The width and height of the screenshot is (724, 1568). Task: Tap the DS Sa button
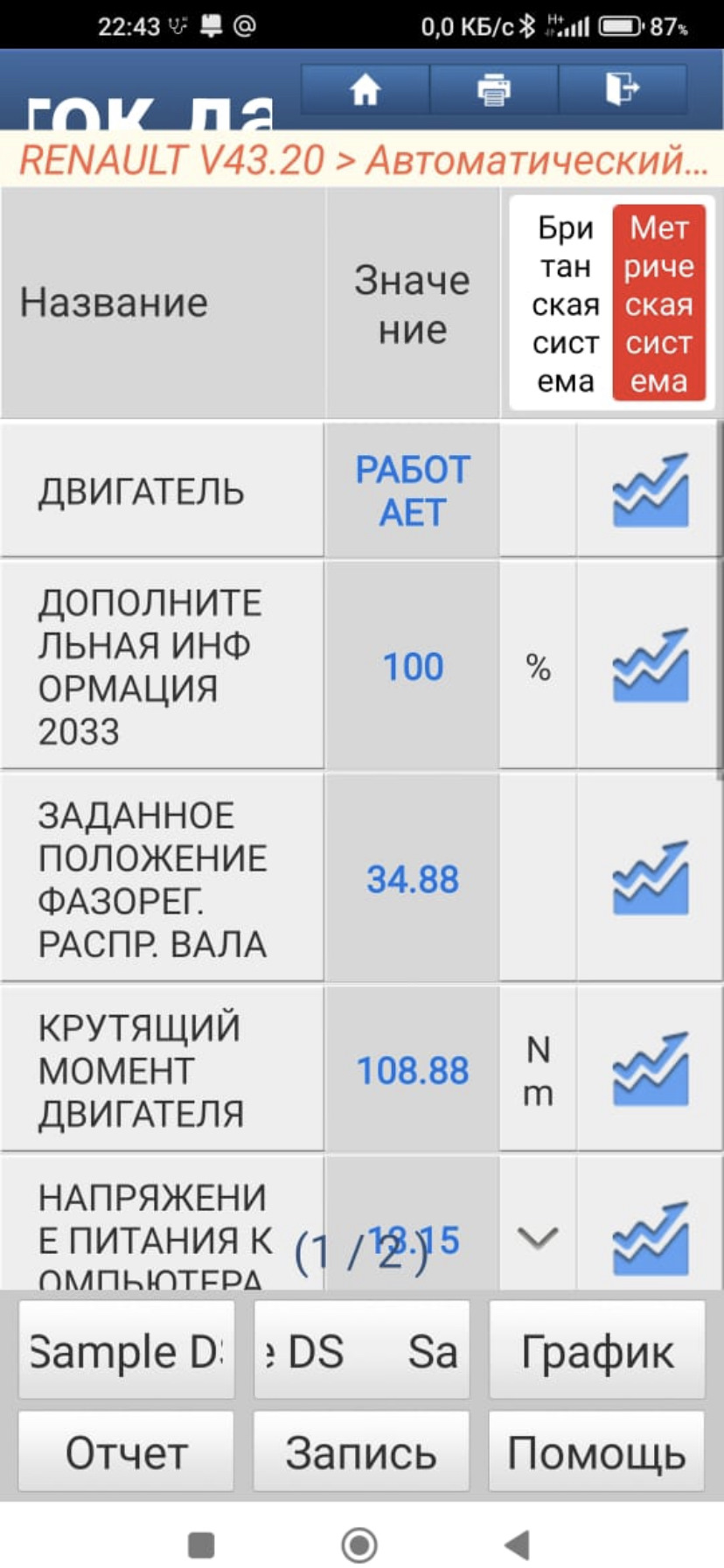point(361,1350)
